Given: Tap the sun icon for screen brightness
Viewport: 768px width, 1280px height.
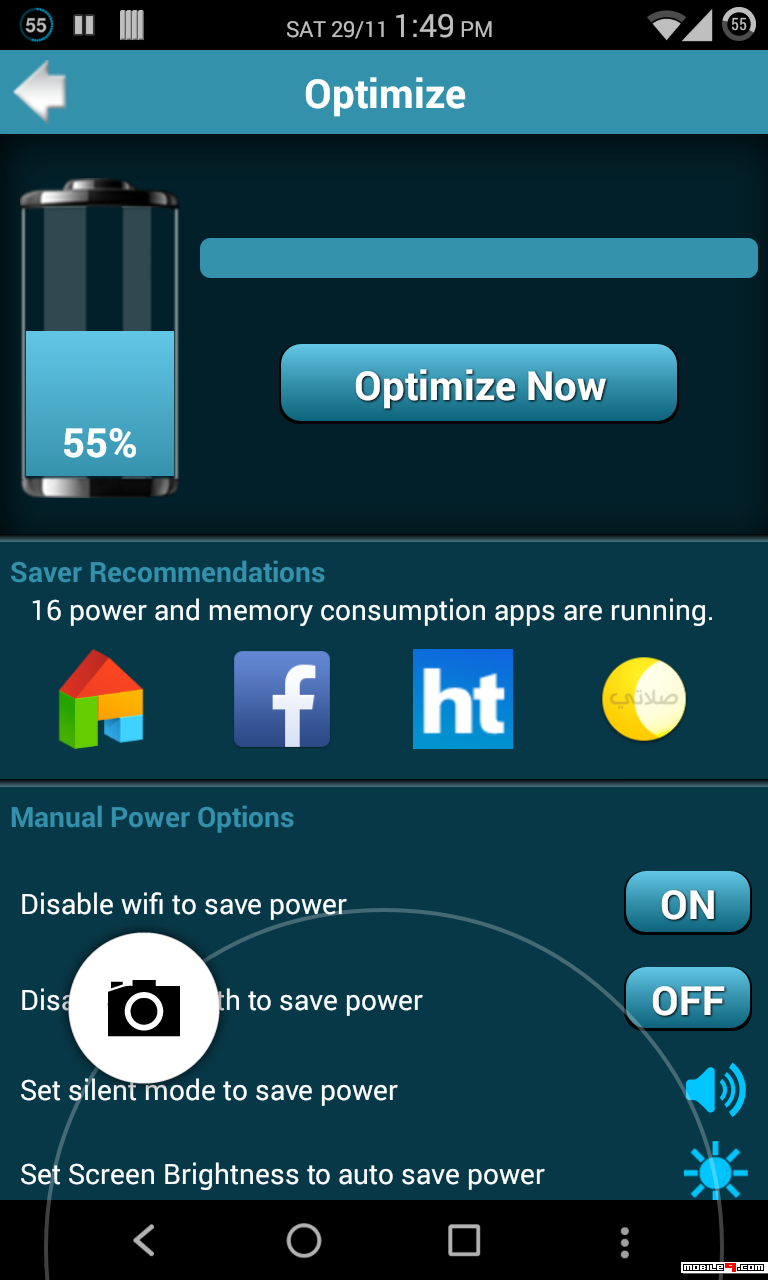Looking at the screenshot, I should pyautogui.click(x=716, y=1170).
